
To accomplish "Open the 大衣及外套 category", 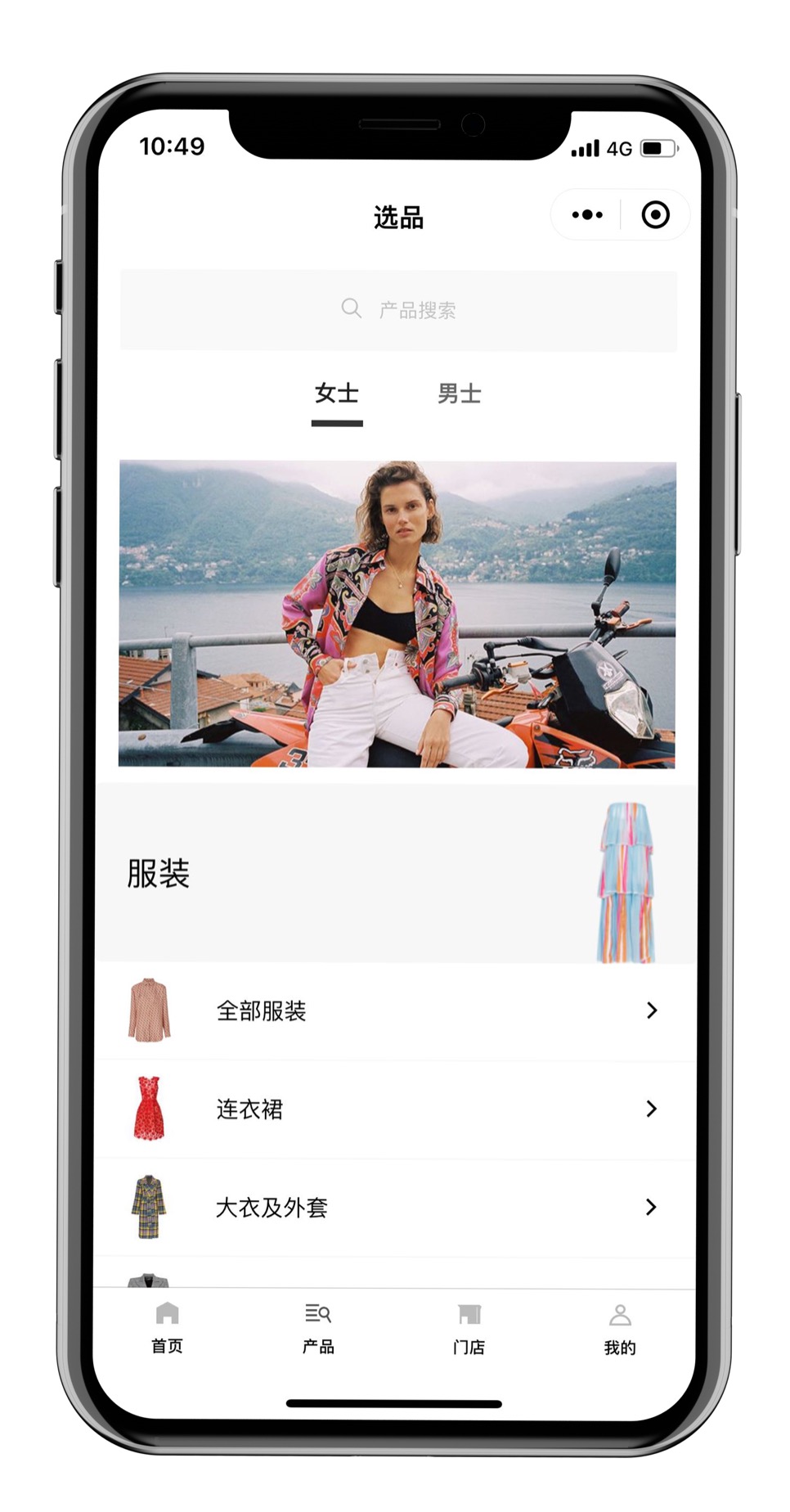I will (x=396, y=1208).
